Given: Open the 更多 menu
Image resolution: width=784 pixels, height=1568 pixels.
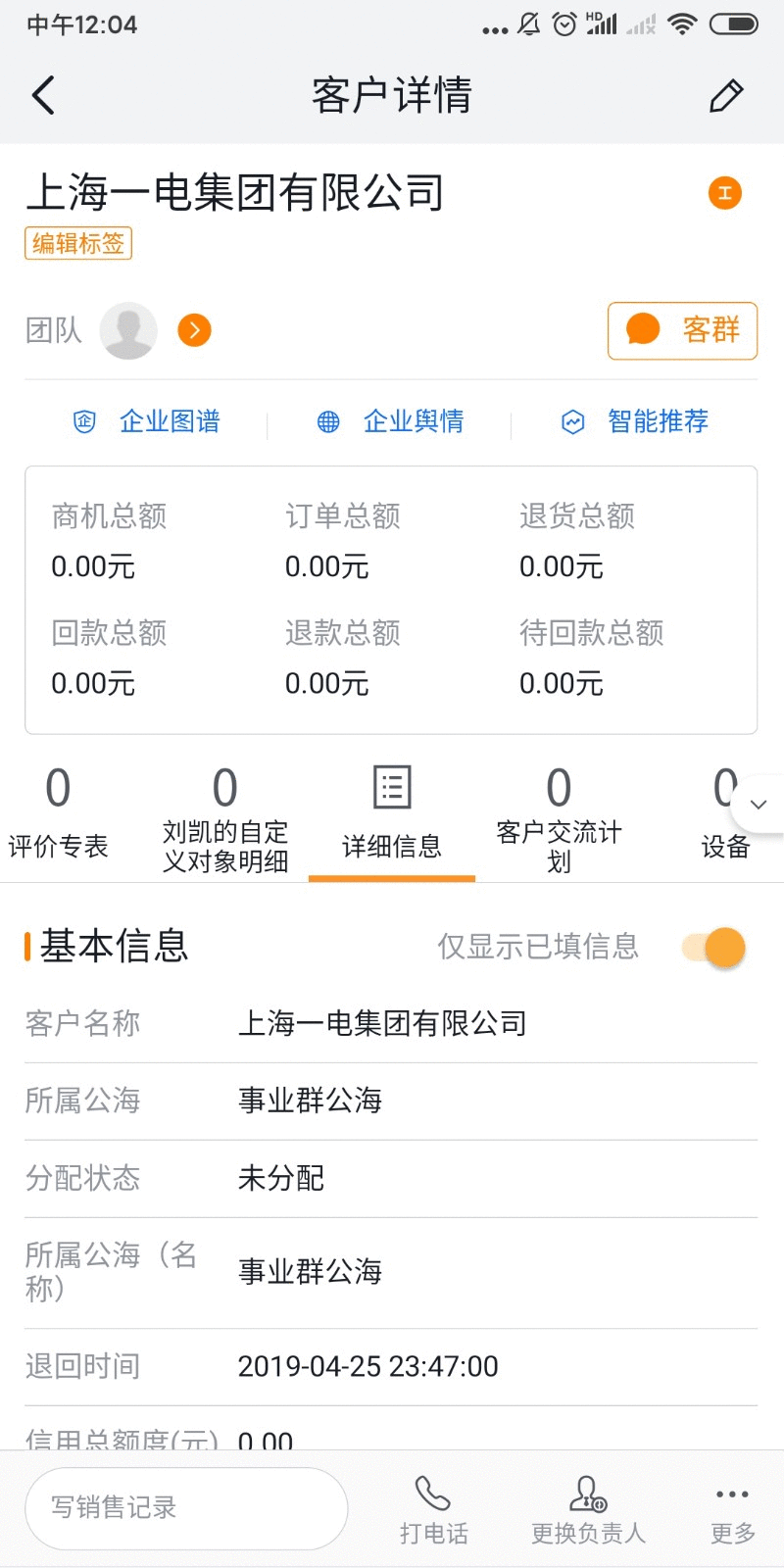Looking at the screenshot, I should (733, 1510).
